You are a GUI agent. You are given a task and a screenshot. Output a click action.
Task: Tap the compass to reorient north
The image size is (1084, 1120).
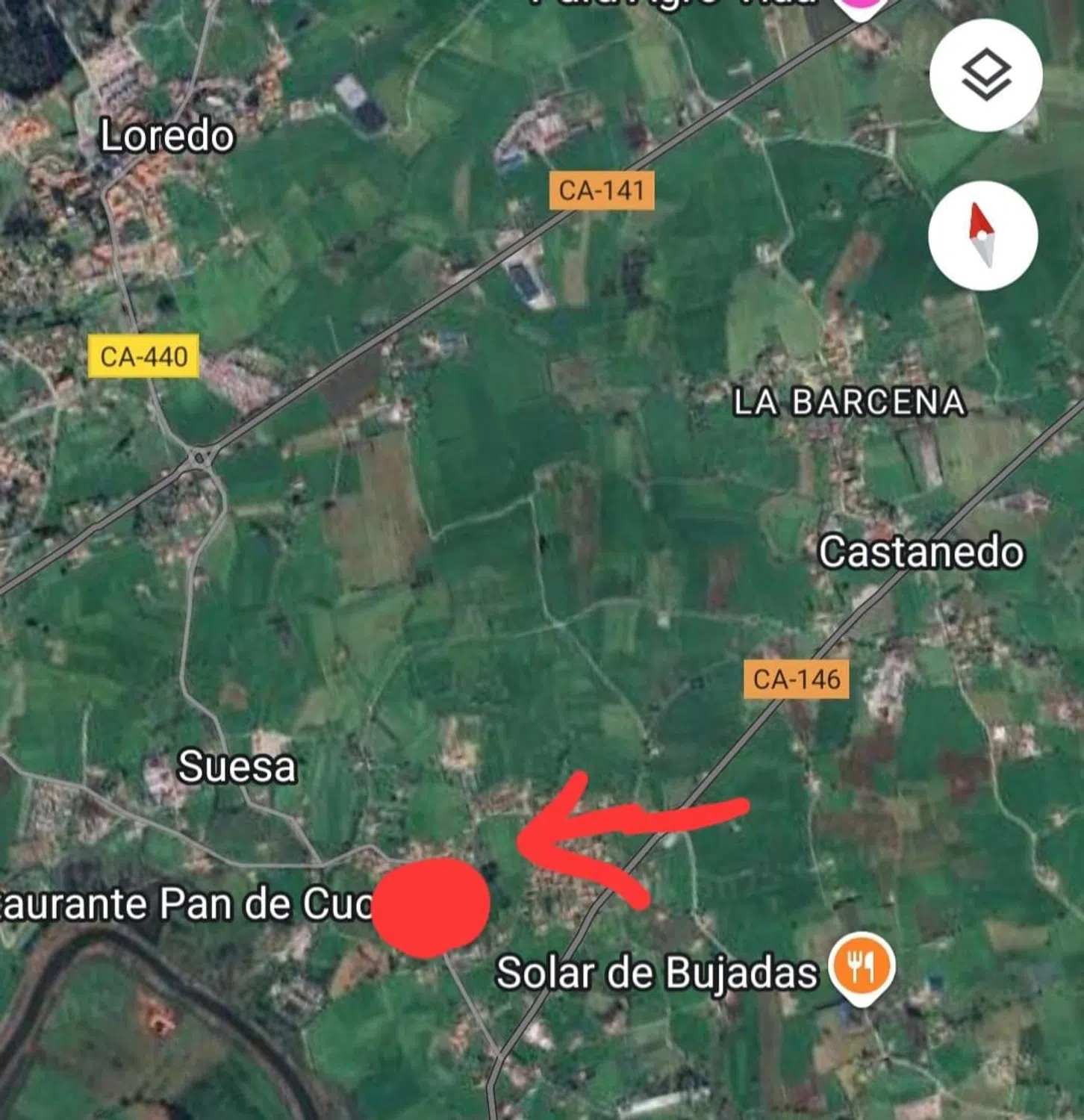(x=982, y=235)
